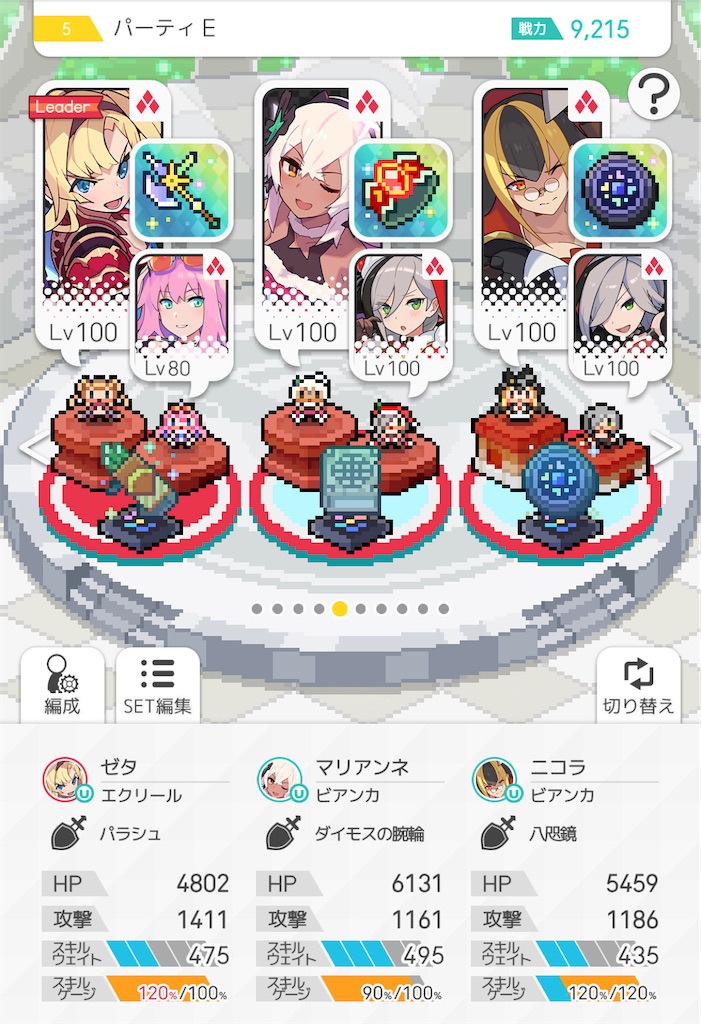This screenshot has height=1024, width=701.
Task: Select sub character beside the bracelet slot
Action: pos(400,310)
